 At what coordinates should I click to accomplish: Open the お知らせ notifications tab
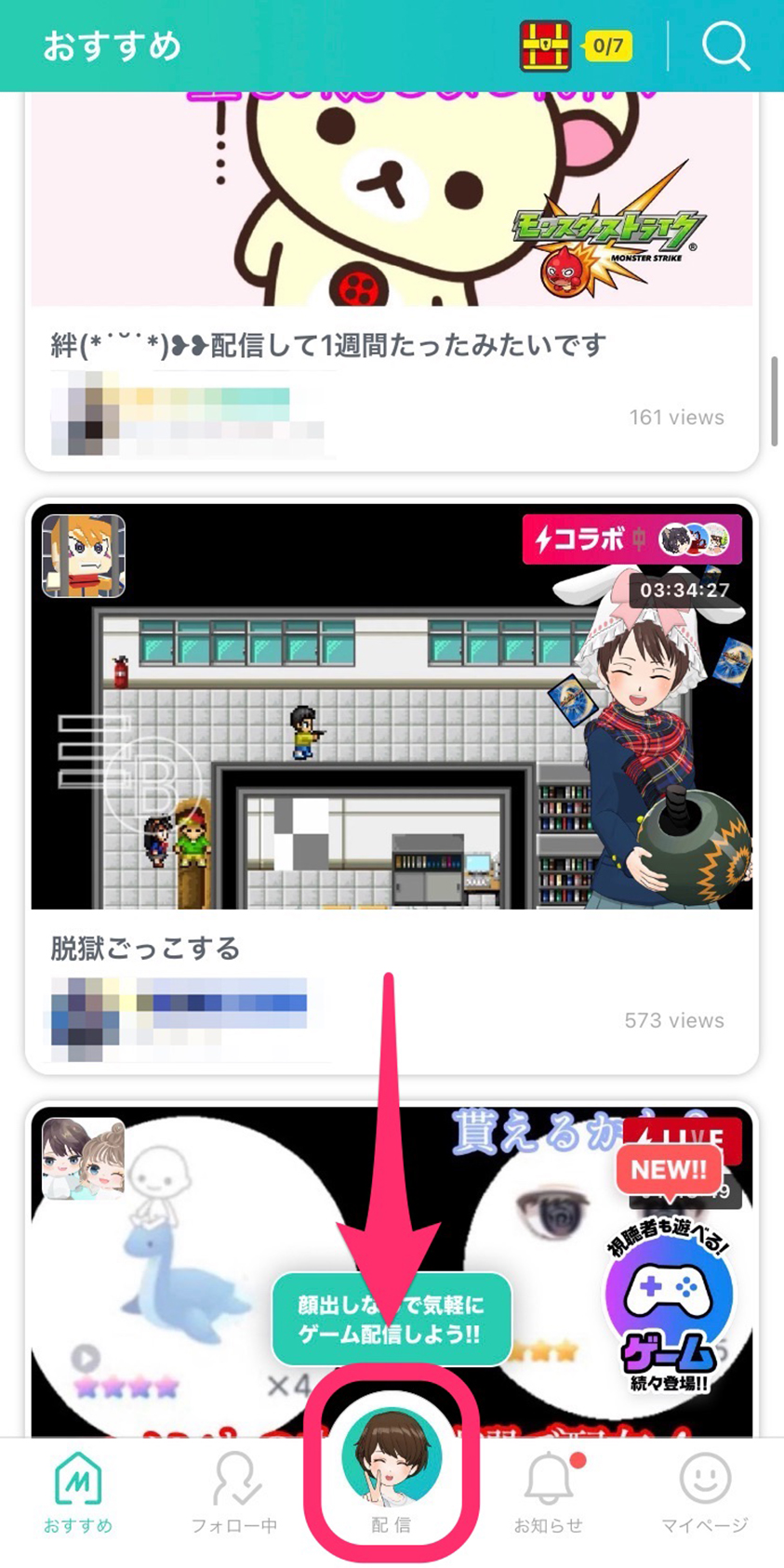(548, 1491)
